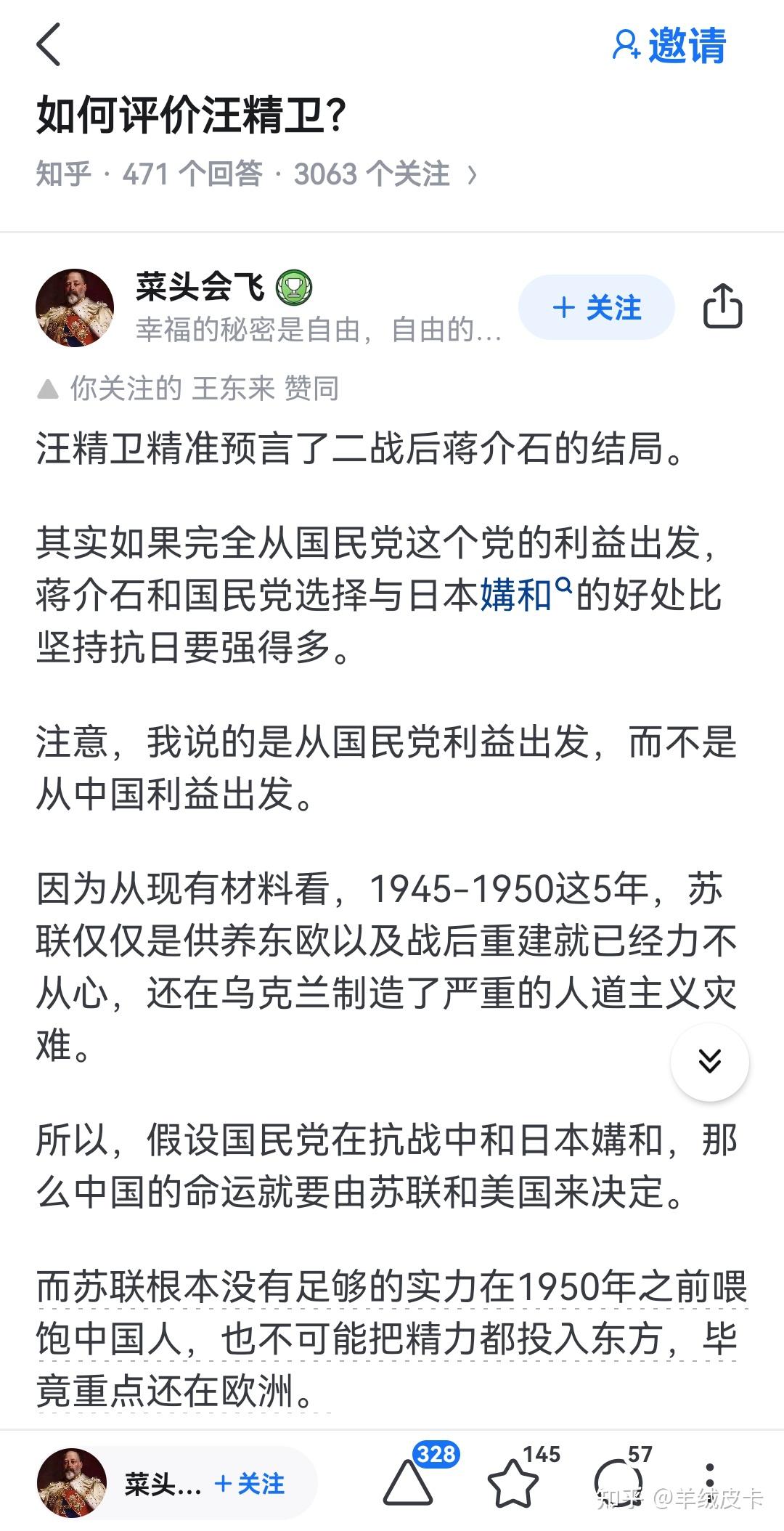Screen dimensions: 784x1531
Task: Go back using the top-left arrow
Action: coord(49,45)
